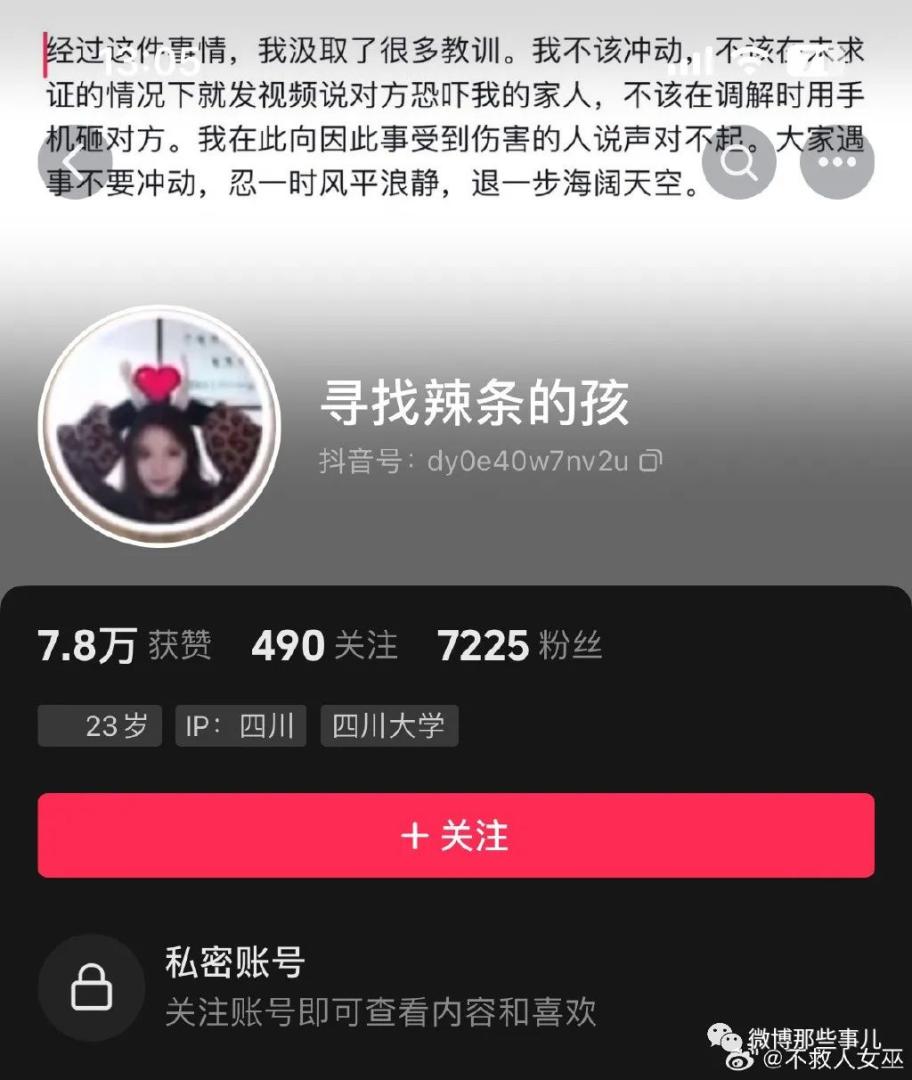
Task: Open the 7225 粉丝 followers list
Action: click(x=519, y=646)
